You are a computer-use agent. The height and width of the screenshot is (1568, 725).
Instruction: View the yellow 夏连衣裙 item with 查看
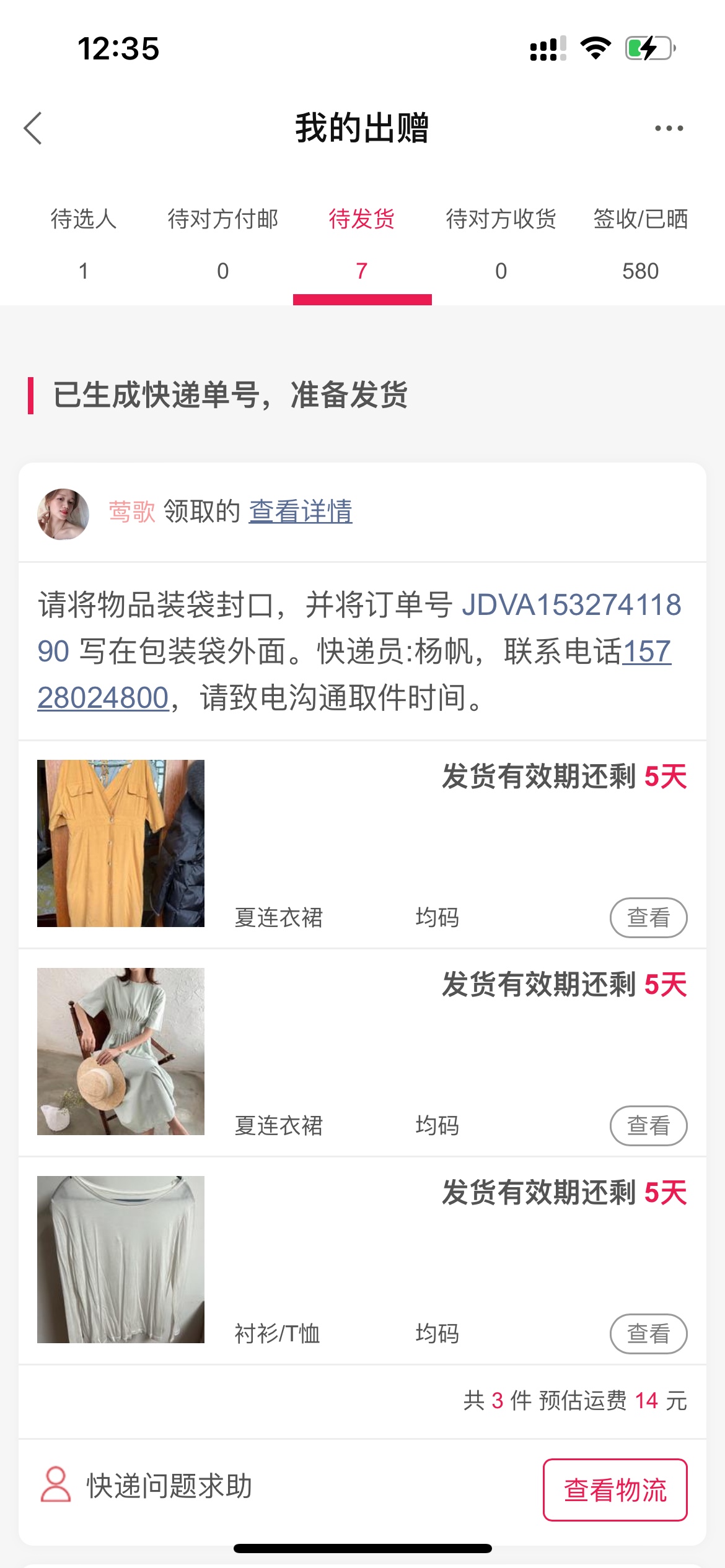(x=648, y=917)
